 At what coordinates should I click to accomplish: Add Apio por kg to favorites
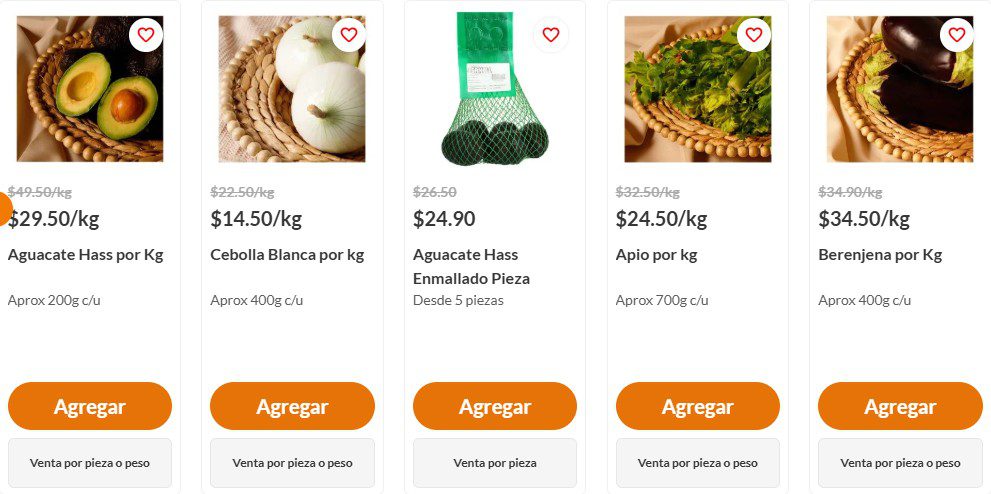[754, 35]
